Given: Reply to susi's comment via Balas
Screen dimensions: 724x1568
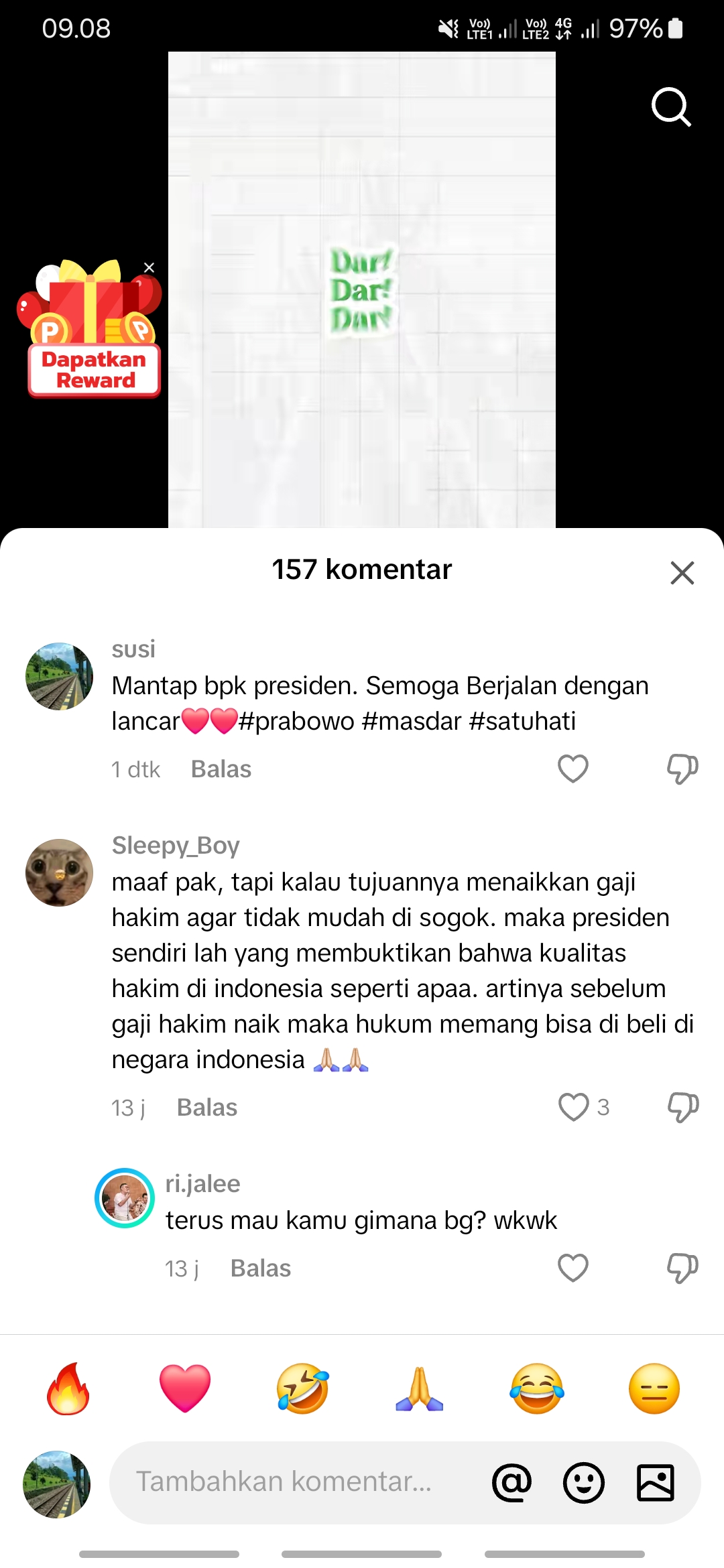Looking at the screenshot, I should pyautogui.click(x=221, y=769).
